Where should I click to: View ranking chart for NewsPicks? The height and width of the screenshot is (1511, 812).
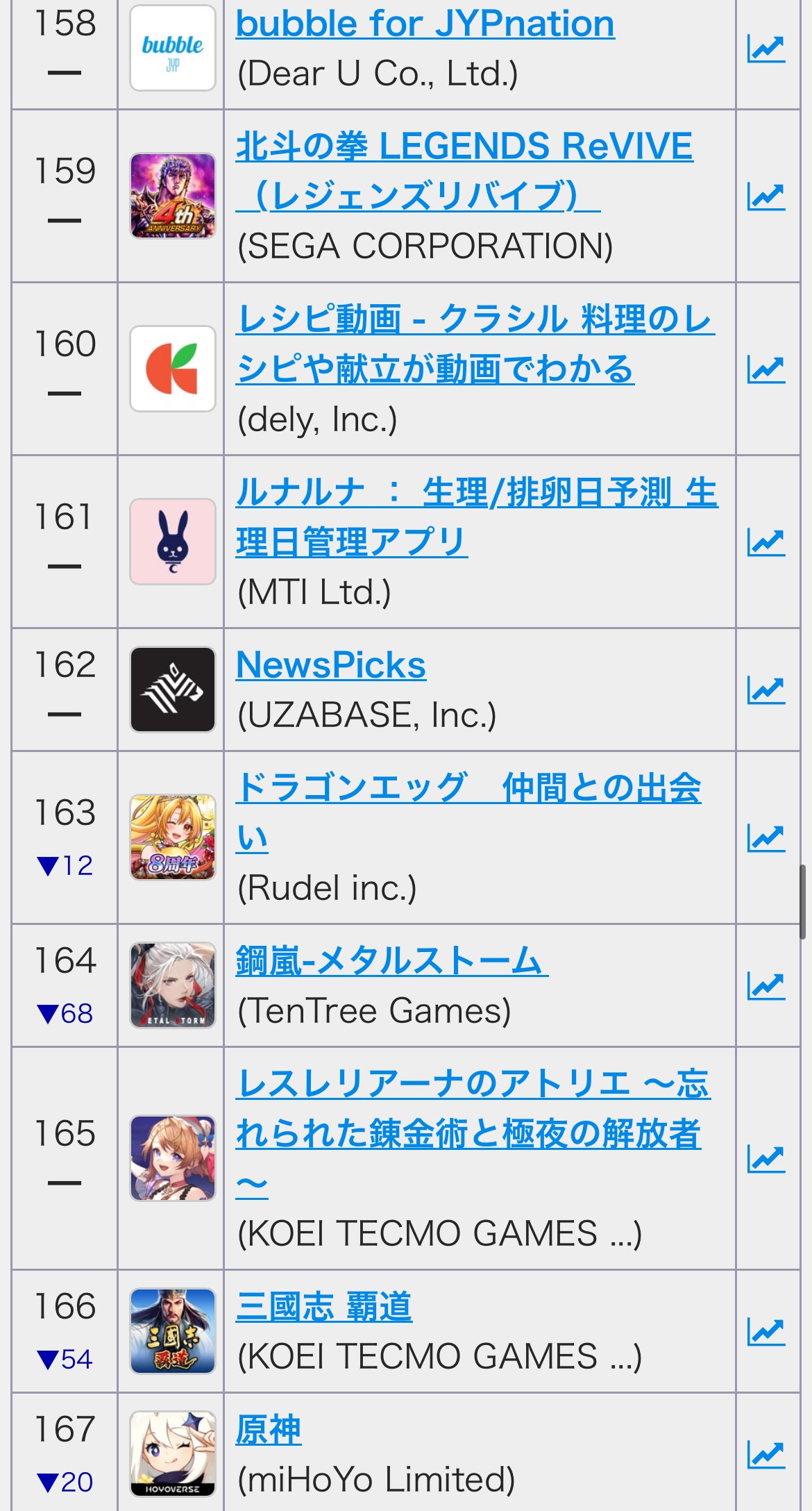766,690
